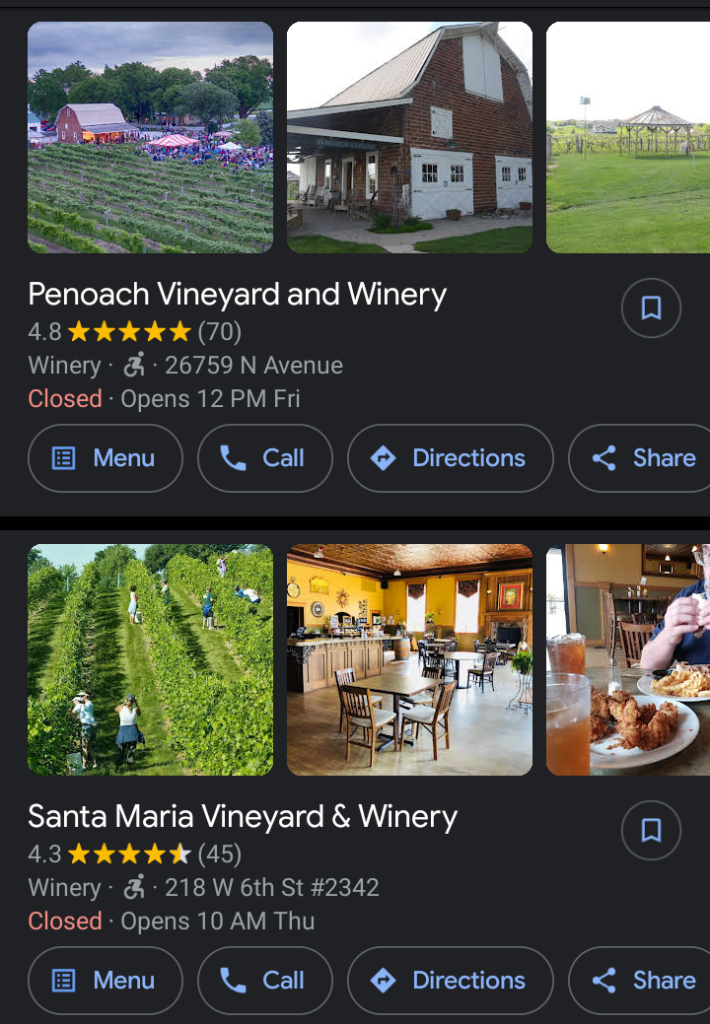Call Santa Maria Vineyard & Winery
710x1024 pixels.
265,981
